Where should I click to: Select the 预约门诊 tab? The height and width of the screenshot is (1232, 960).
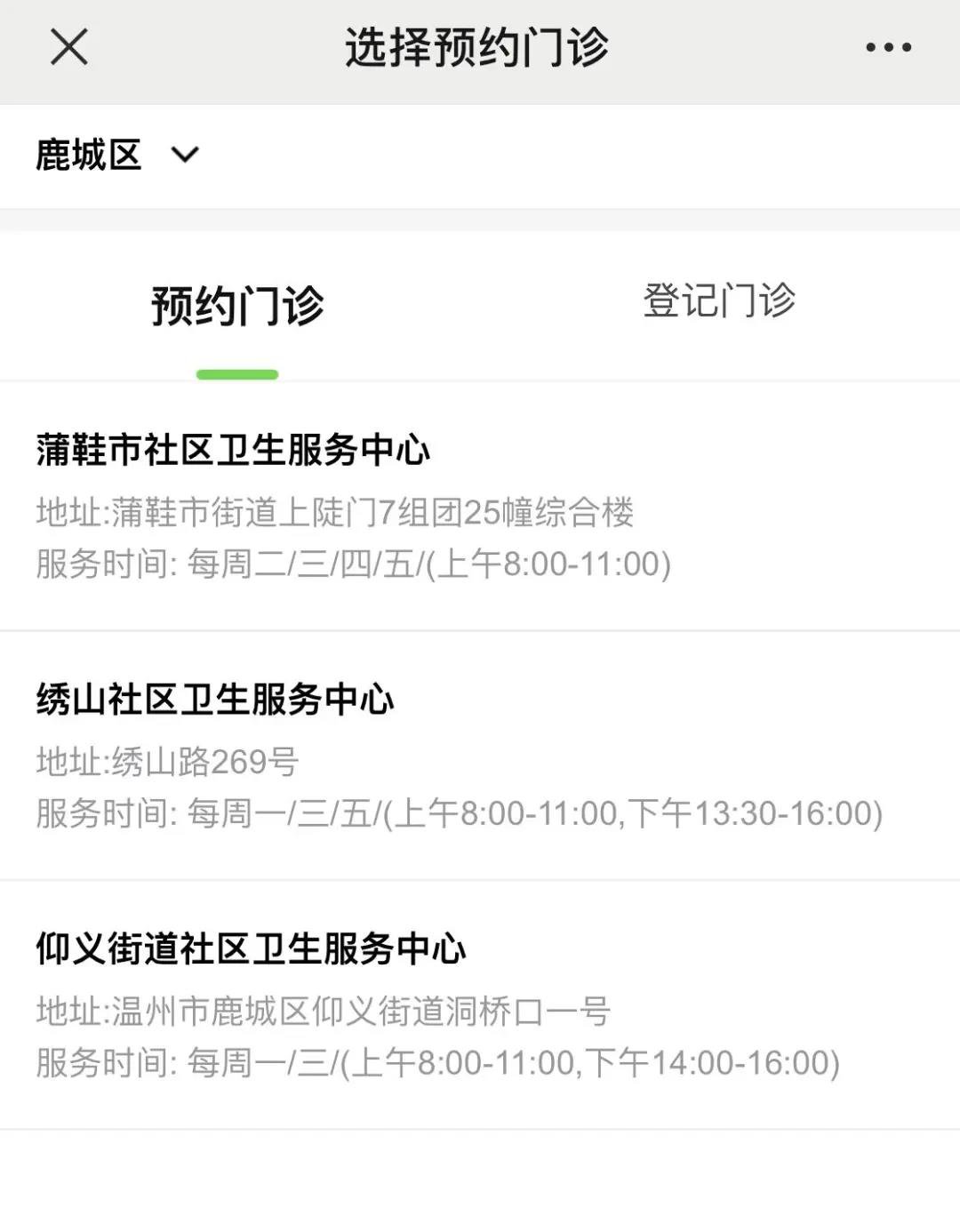(x=237, y=307)
